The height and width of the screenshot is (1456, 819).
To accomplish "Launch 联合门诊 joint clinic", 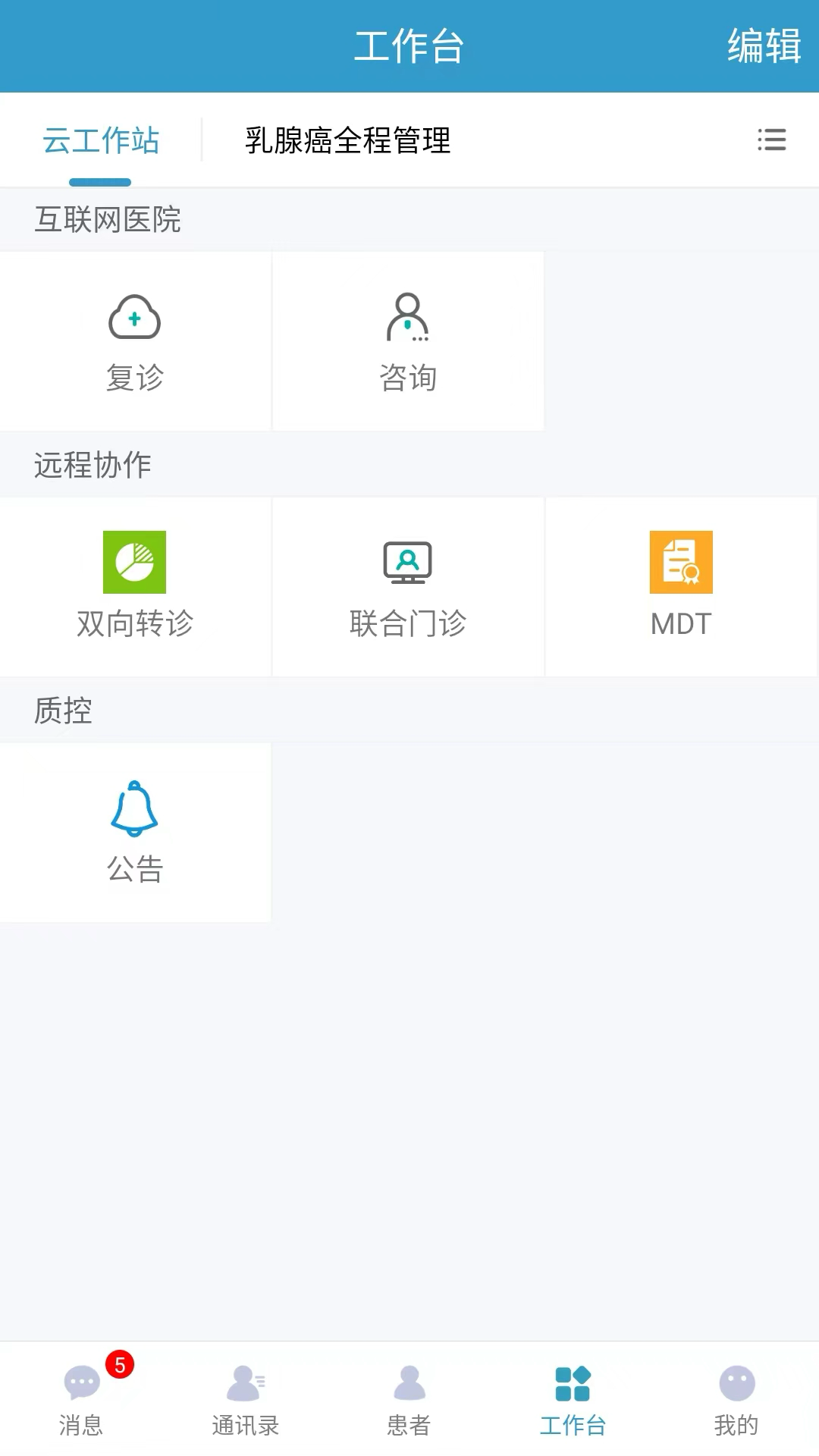I will [407, 563].
